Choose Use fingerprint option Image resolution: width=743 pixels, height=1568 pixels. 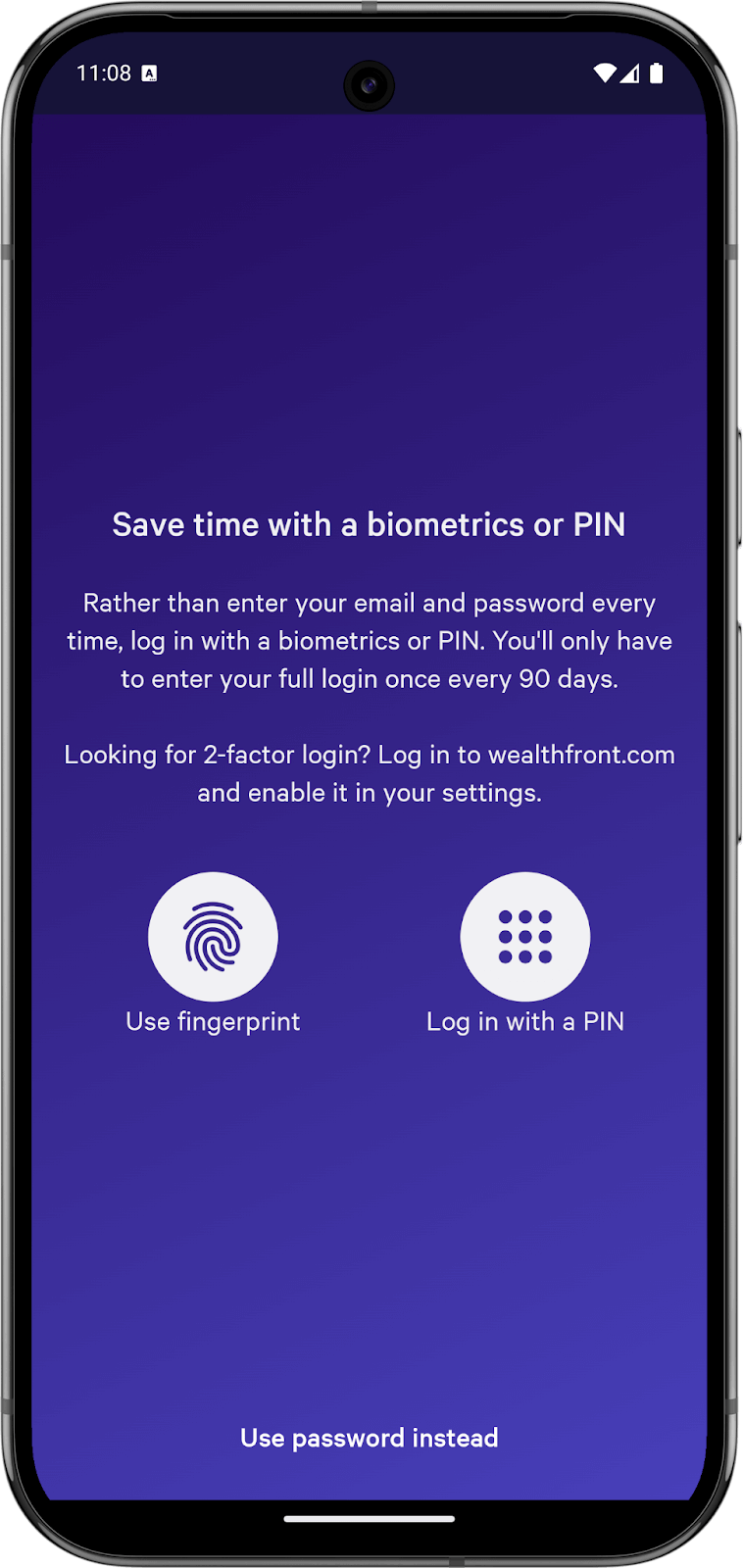point(213,937)
